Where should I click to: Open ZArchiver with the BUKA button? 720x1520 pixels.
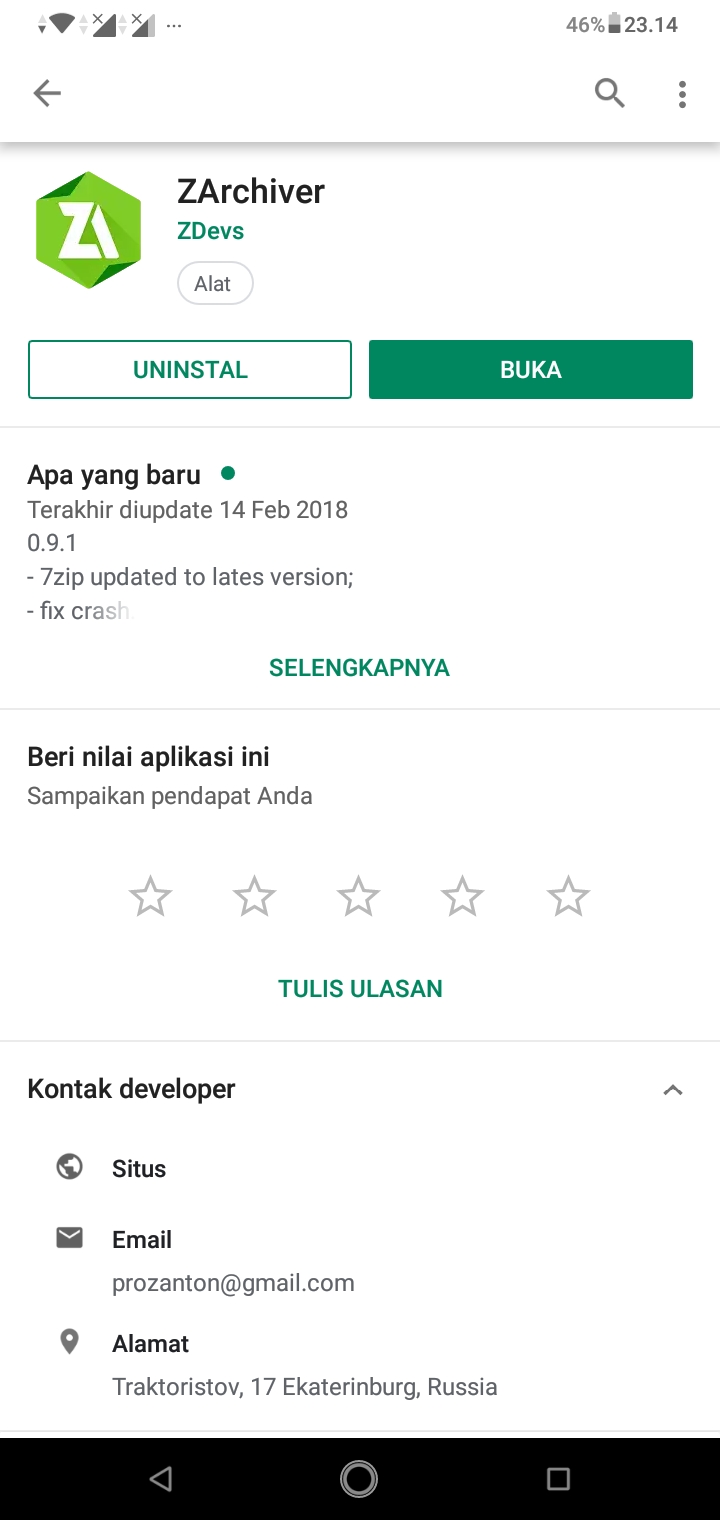coord(530,370)
